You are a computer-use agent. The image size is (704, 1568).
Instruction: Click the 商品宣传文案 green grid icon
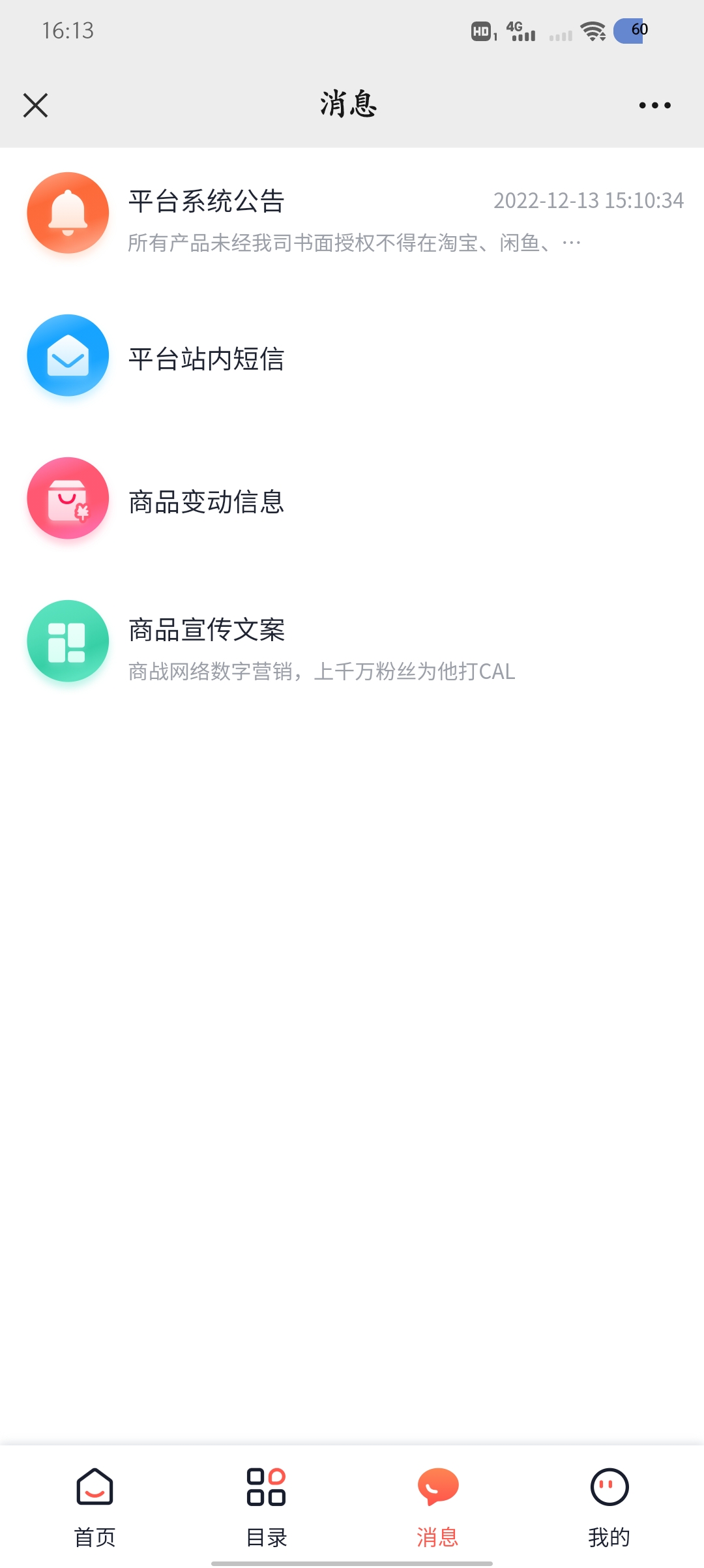coord(67,641)
